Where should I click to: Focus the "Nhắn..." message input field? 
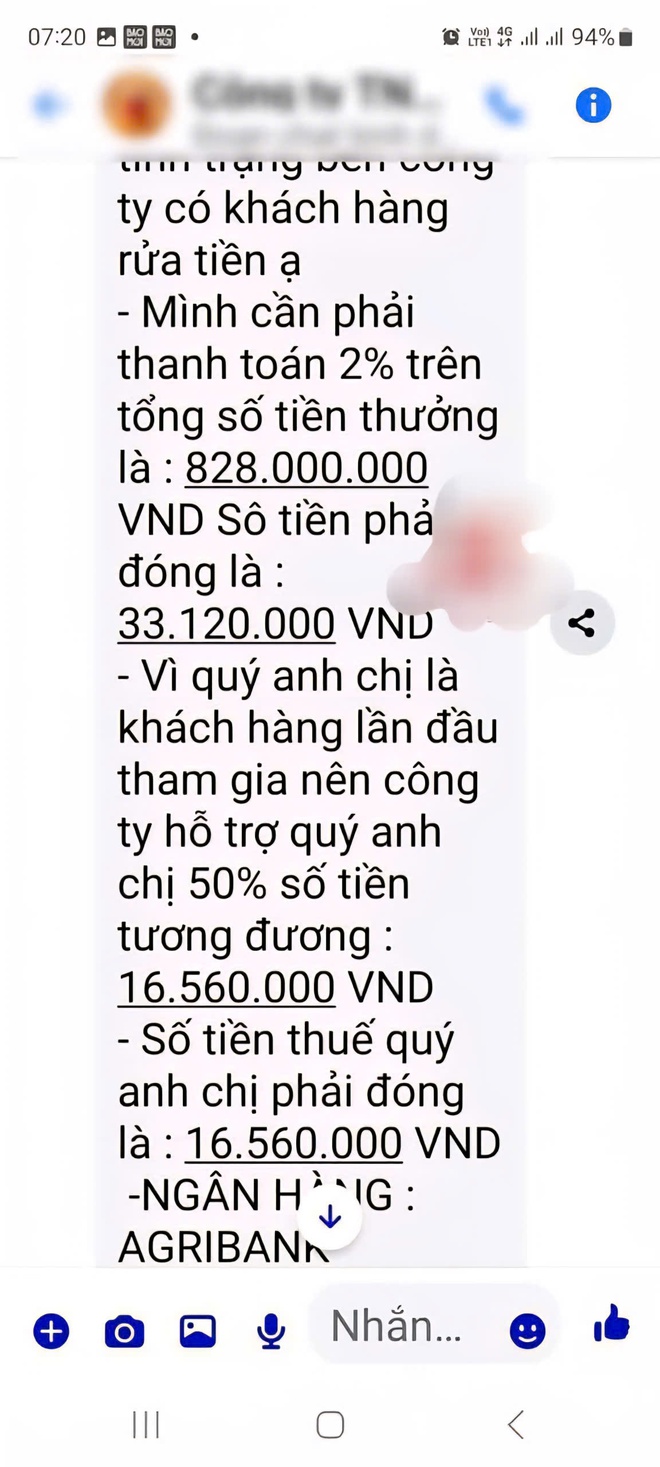coord(400,1327)
